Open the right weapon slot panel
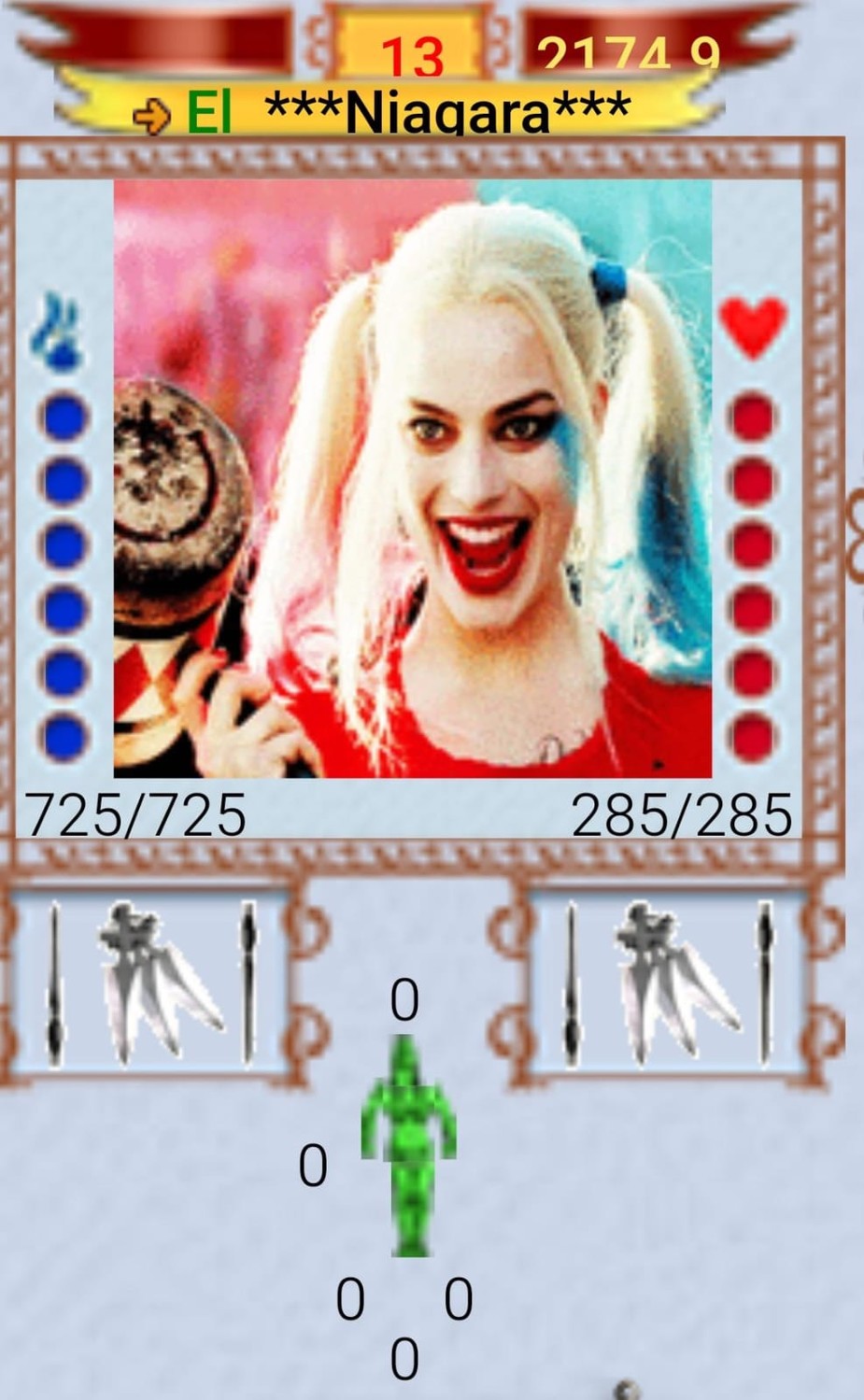The image size is (864, 1400). tap(667, 982)
